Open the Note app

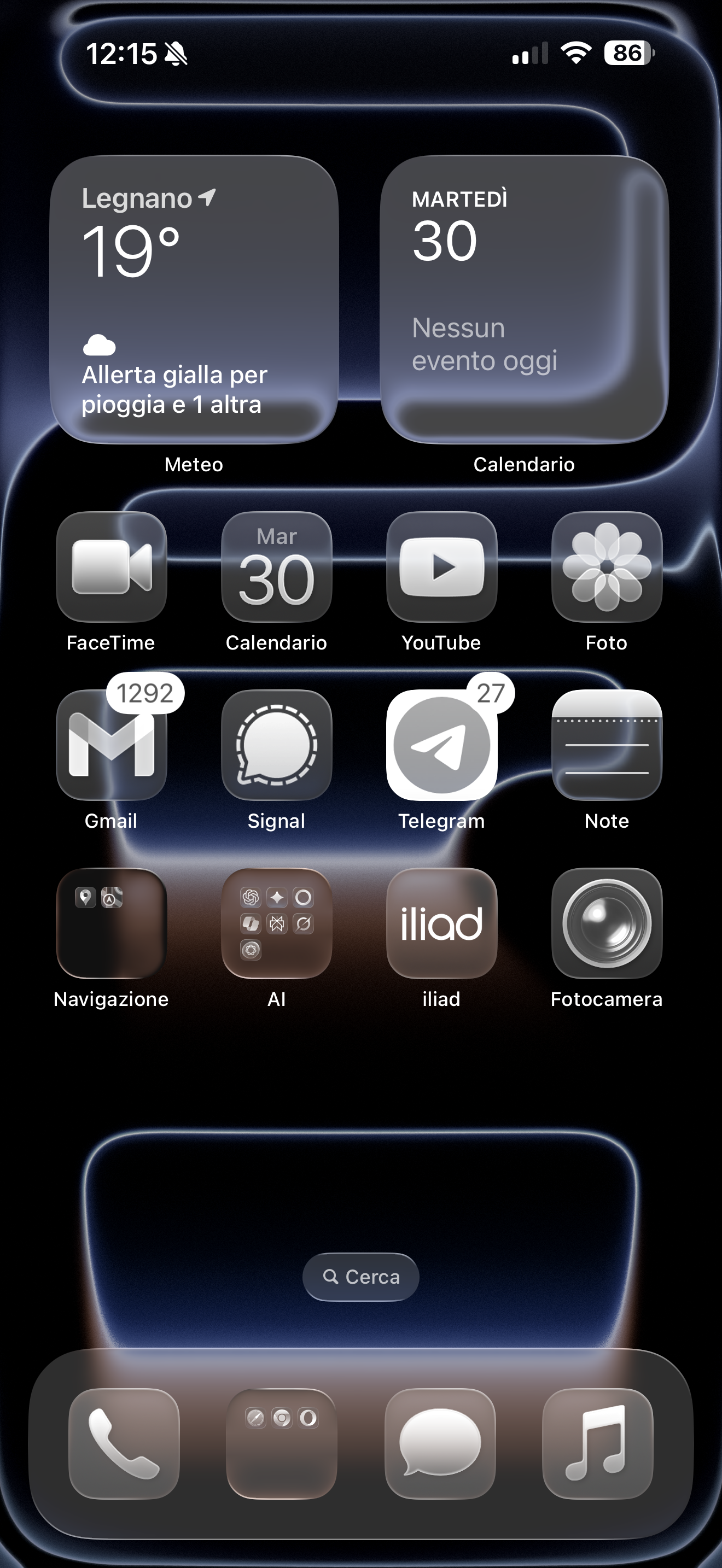click(x=607, y=745)
